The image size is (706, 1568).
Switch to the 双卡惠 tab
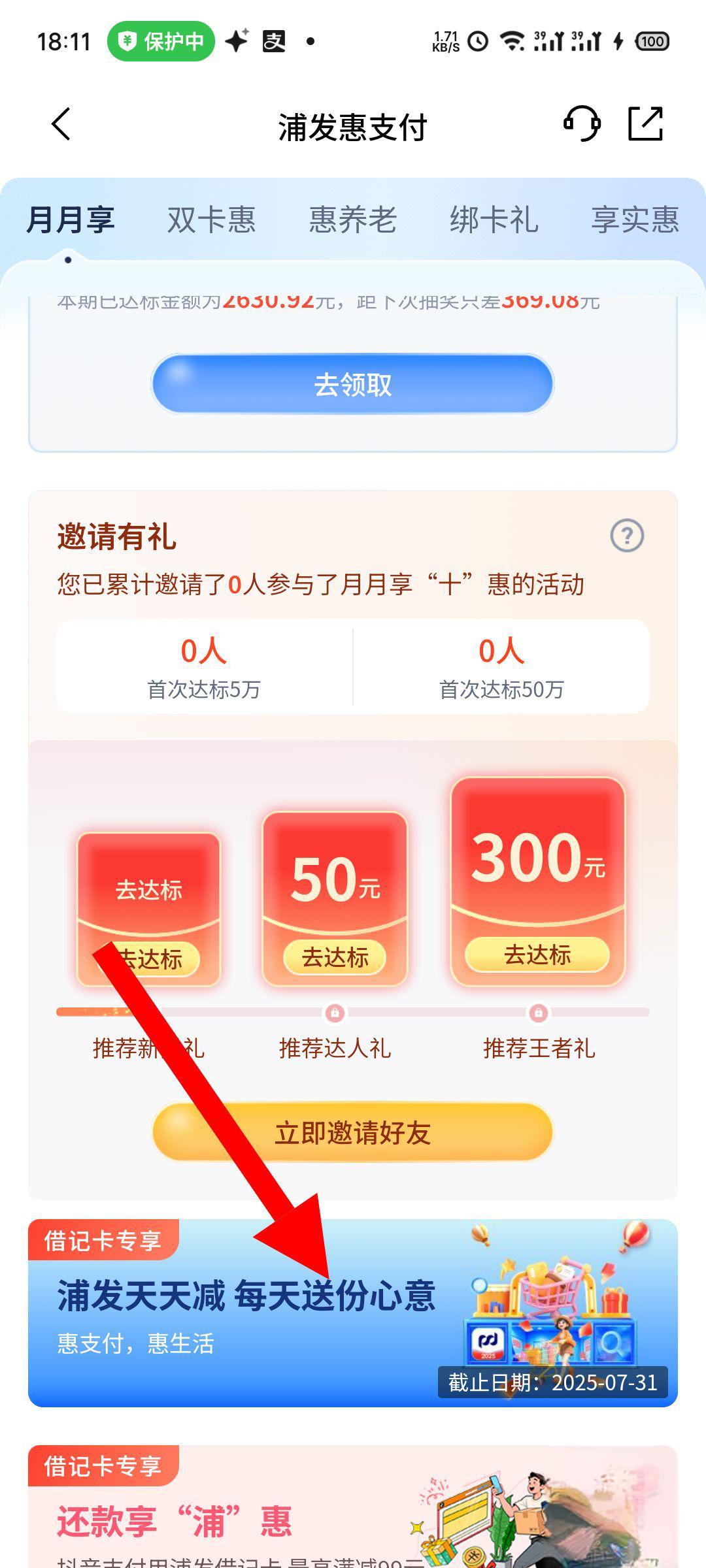point(211,220)
